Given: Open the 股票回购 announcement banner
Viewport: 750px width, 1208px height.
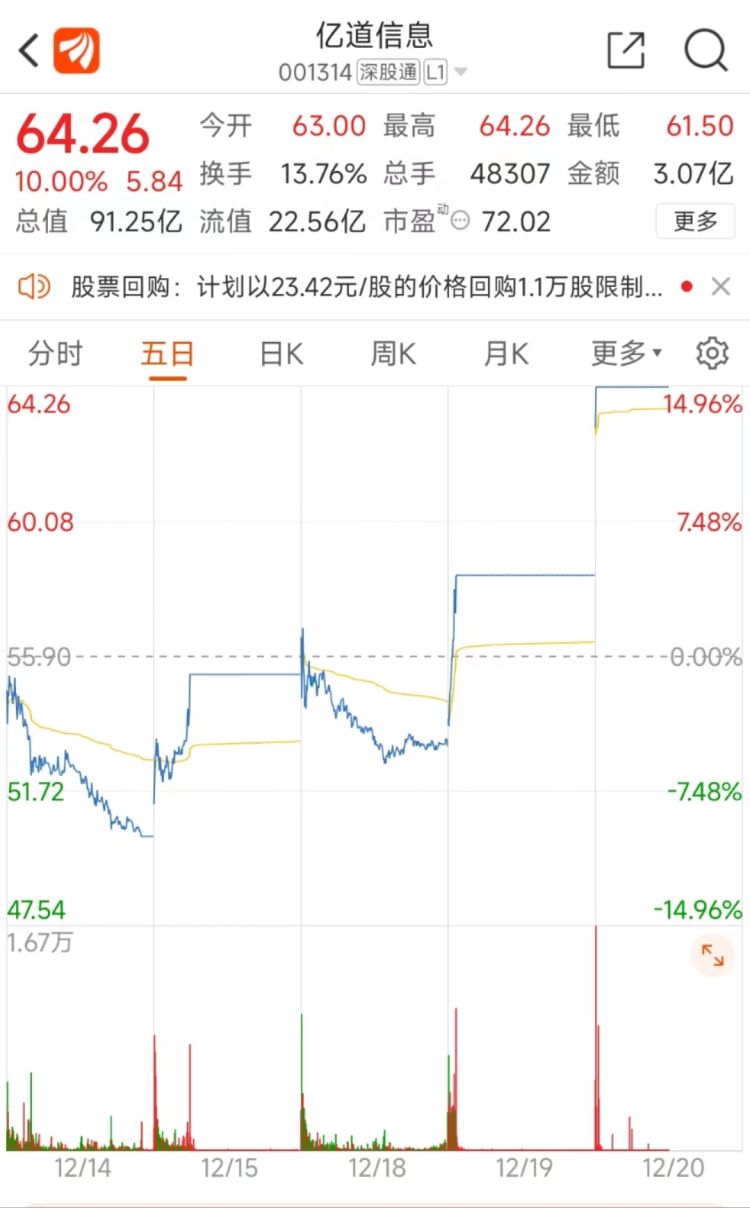Looking at the screenshot, I should coord(366,288).
